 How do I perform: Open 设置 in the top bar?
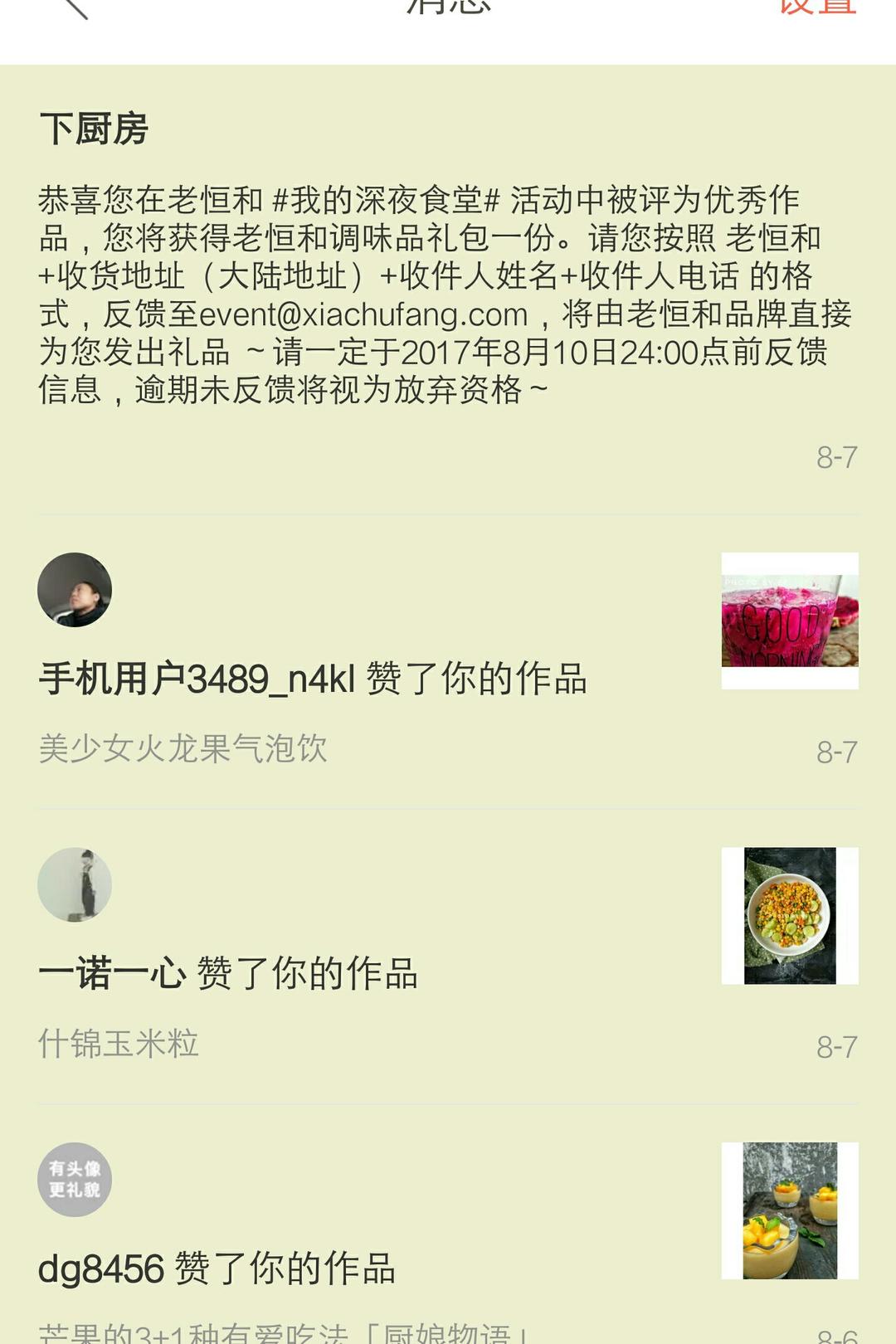coord(816,7)
